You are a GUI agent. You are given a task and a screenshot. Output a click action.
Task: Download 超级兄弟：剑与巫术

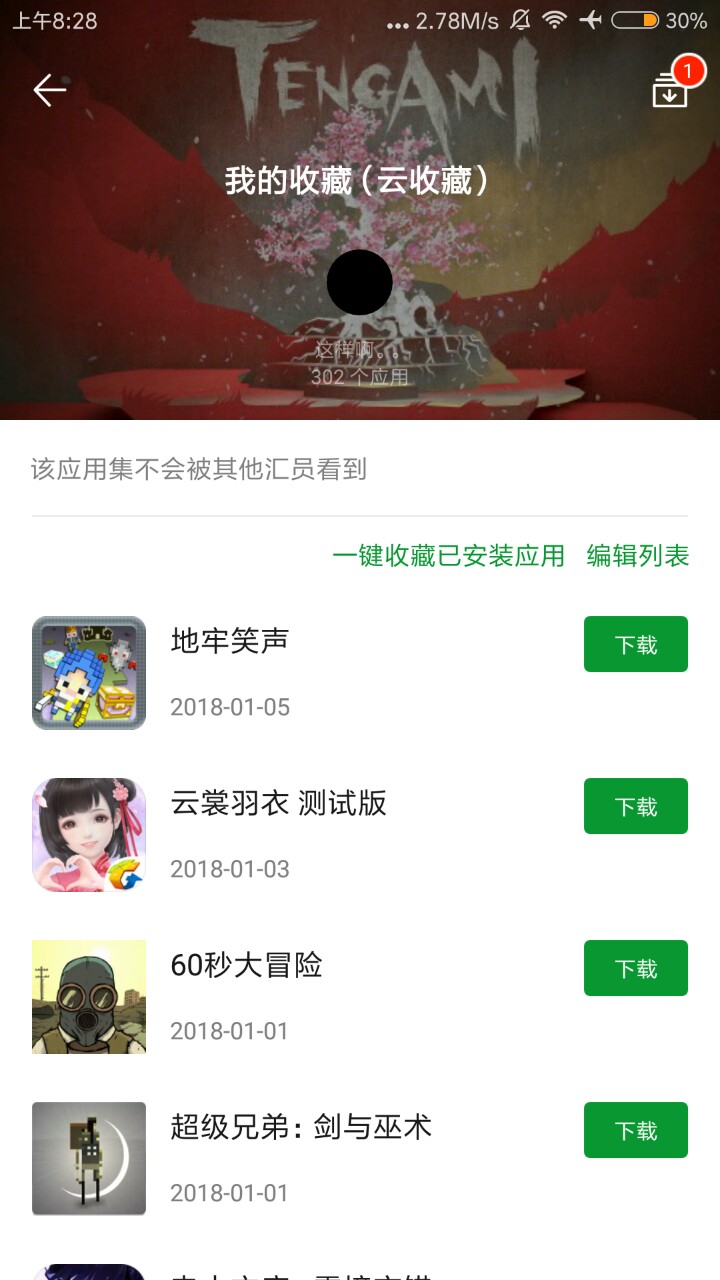(x=635, y=1130)
